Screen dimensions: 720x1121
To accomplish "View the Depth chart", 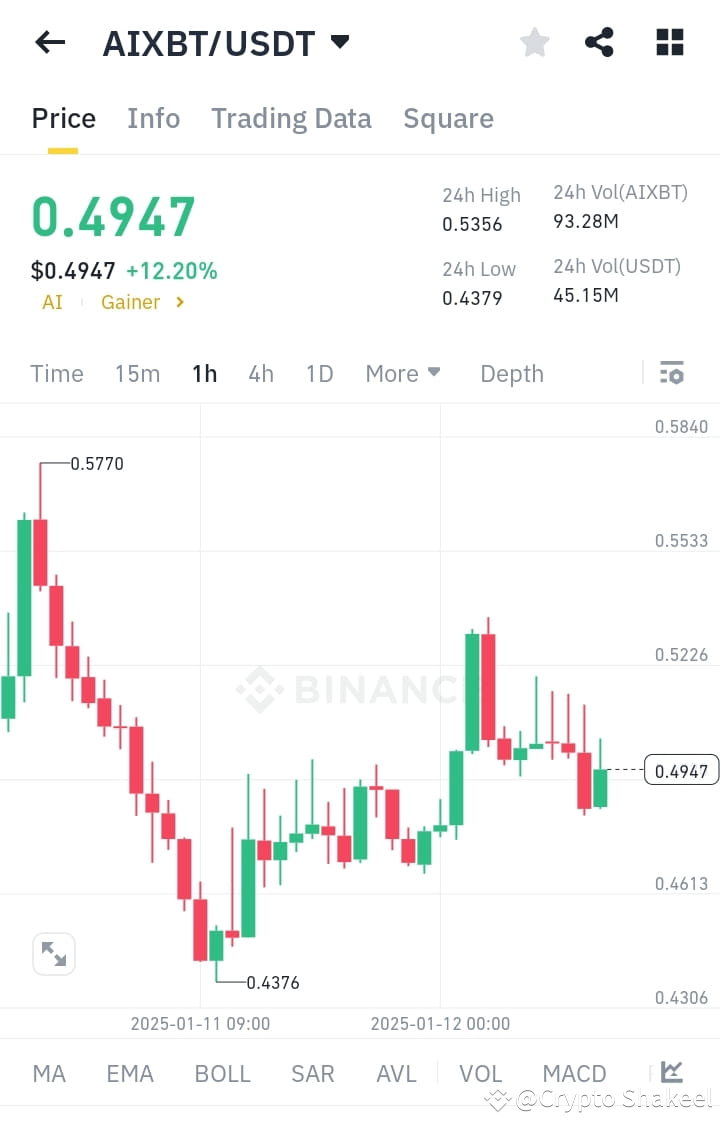I will (x=511, y=372).
